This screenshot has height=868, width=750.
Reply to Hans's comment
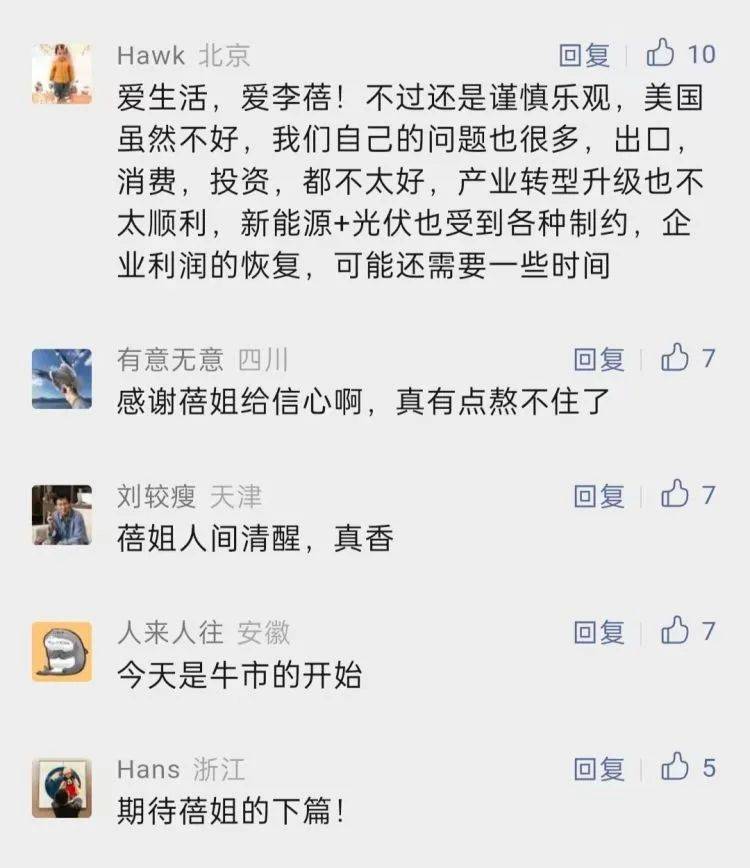(x=598, y=769)
